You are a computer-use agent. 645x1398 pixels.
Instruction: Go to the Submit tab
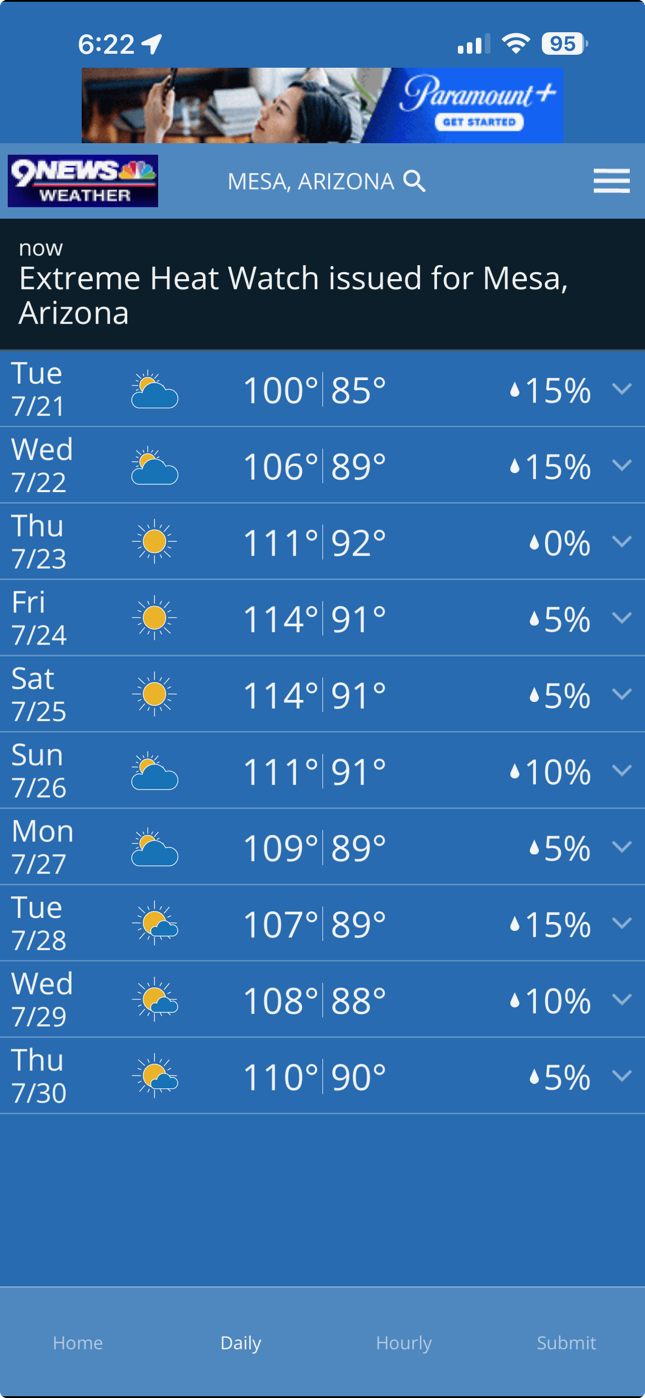coord(566,1342)
